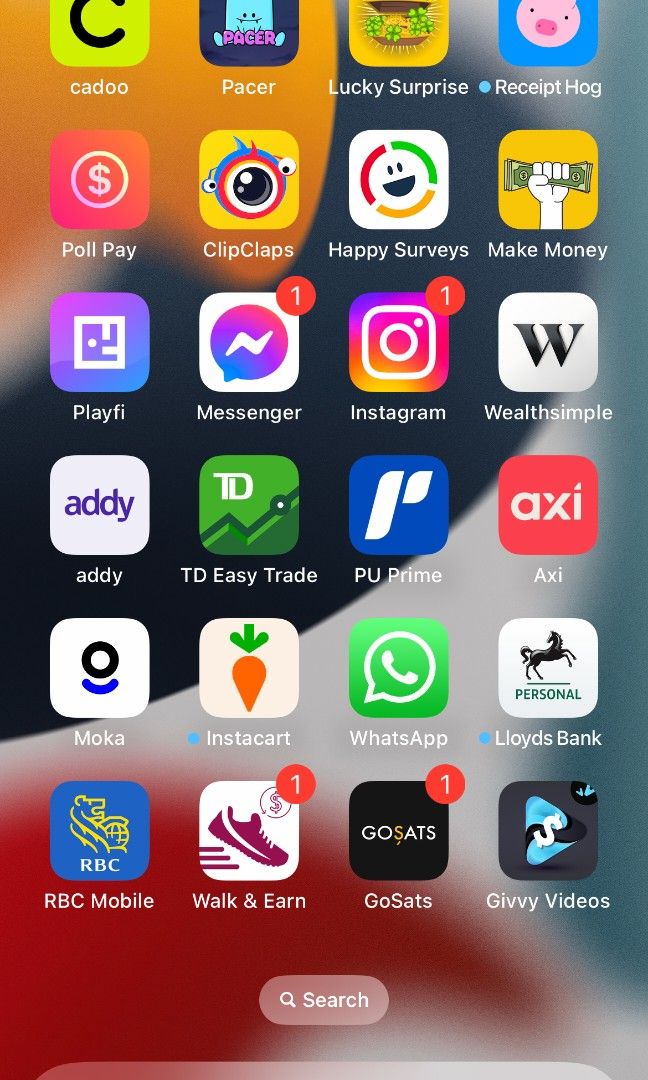Image resolution: width=648 pixels, height=1080 pixels.
Task: Launch GoSats
Action: click(398, 831)
